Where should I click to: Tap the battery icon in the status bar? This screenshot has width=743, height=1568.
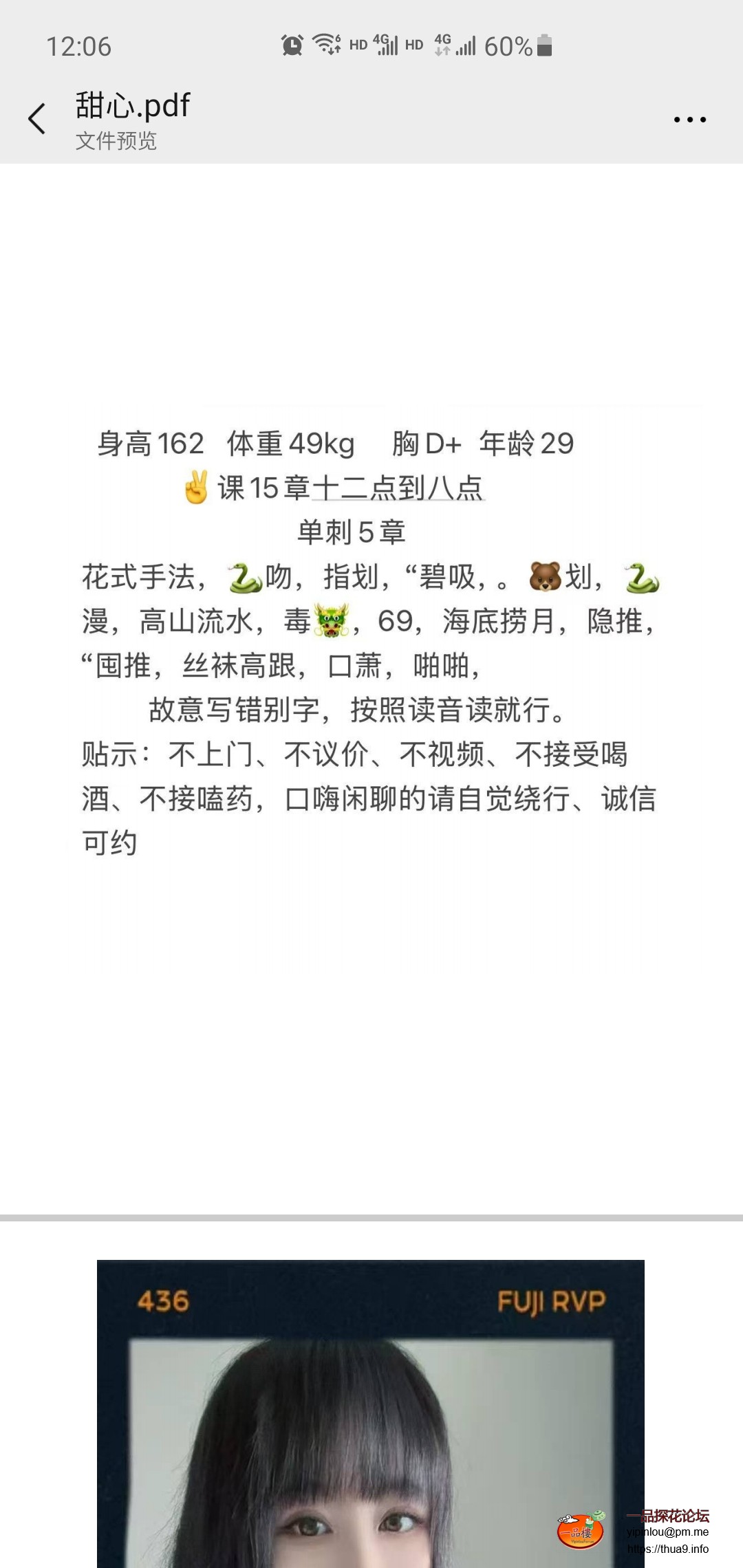[543, 45]
